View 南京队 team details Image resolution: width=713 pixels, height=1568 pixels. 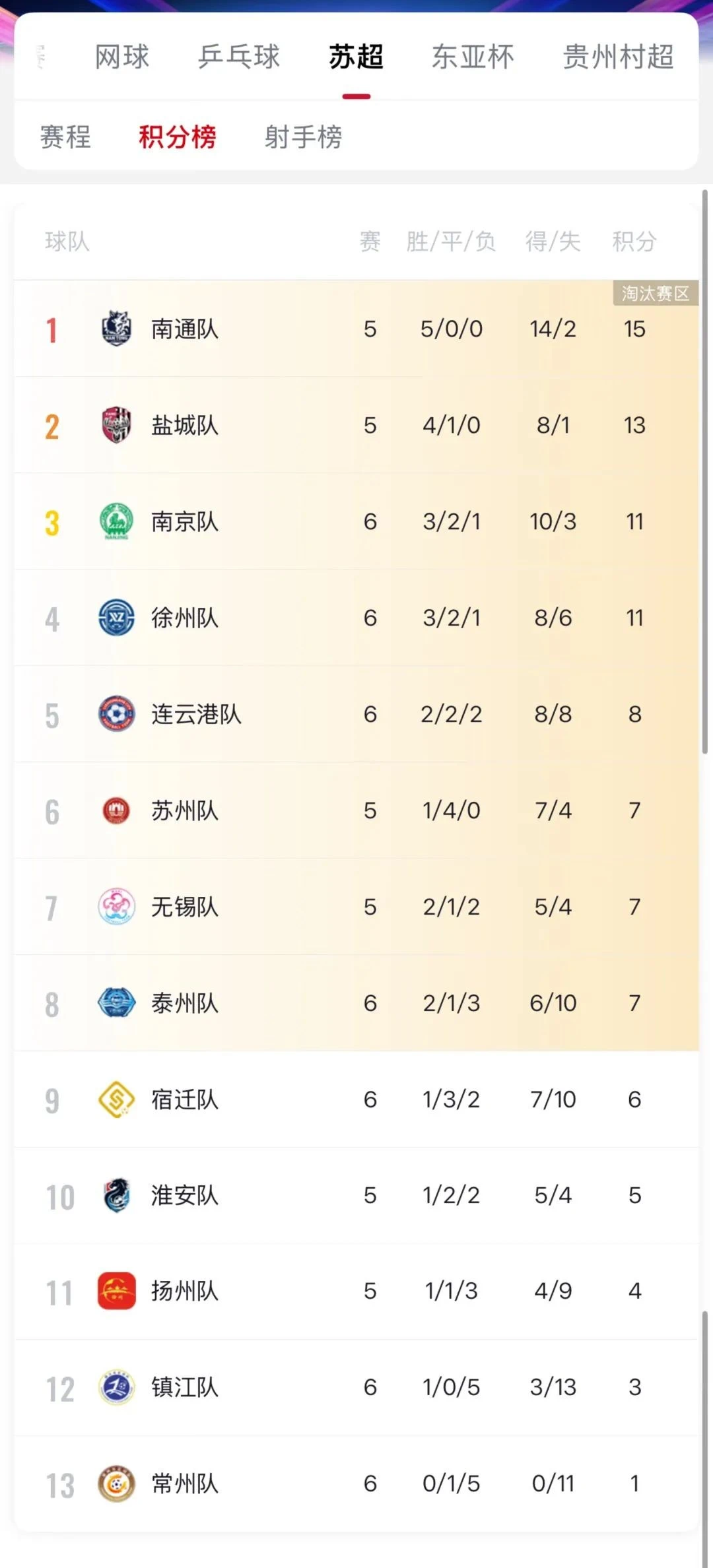pos(356,521)
